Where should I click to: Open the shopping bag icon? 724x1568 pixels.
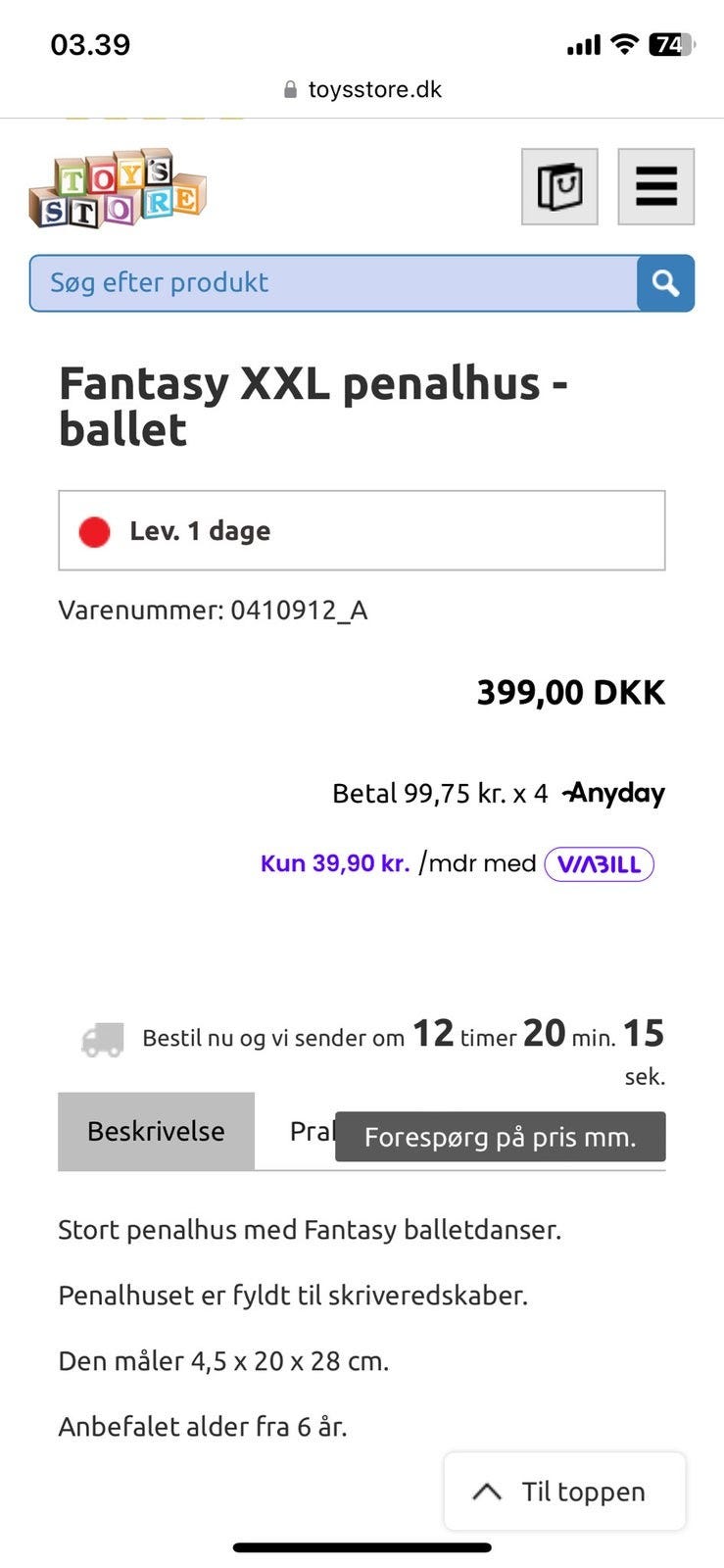point(559,186)
